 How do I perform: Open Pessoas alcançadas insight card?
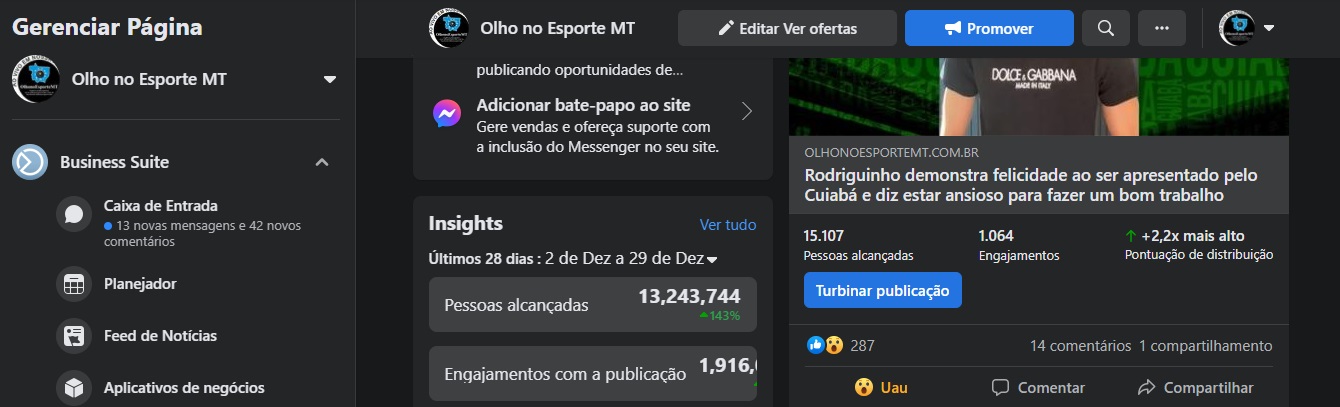click(x=592, y=305)
